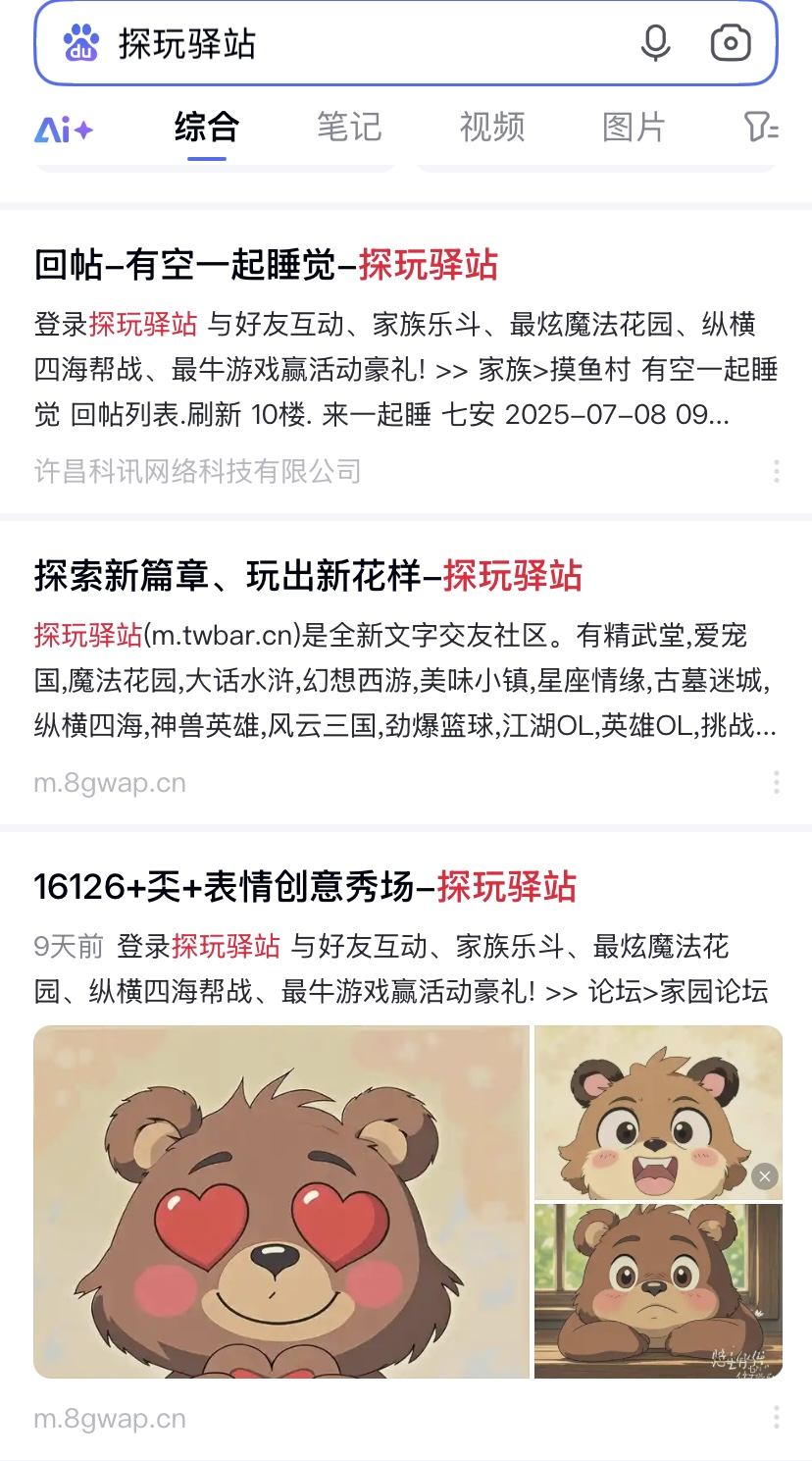812x1461 pixels.
Task: Open result 探索新篇章、玩出新花样-探玩驿站
Action: coord(308,576)
